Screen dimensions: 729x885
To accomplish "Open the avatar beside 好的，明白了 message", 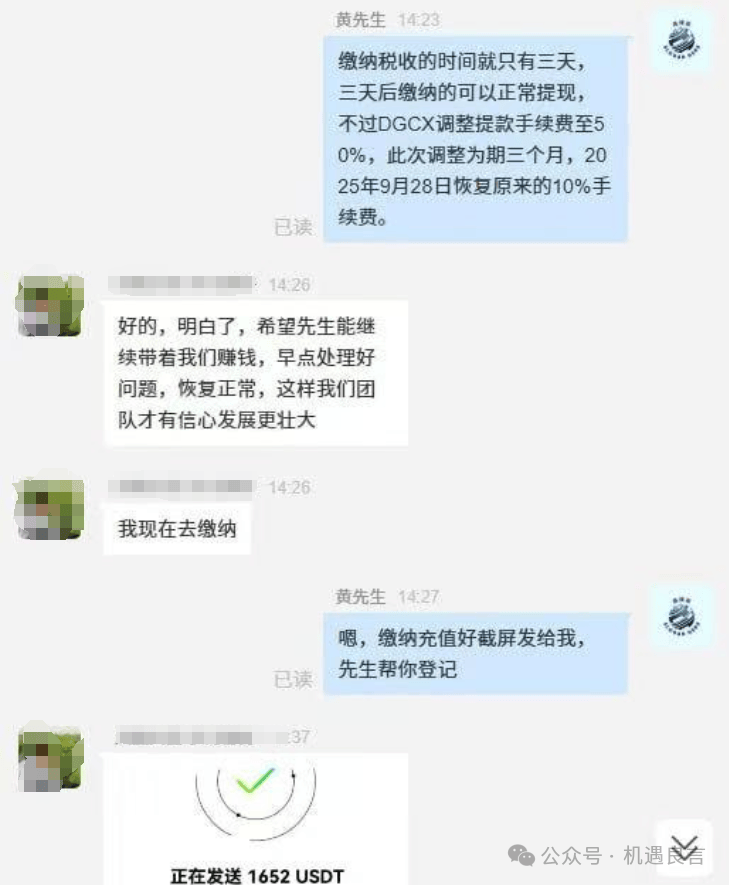I will (x=50, y=306).
